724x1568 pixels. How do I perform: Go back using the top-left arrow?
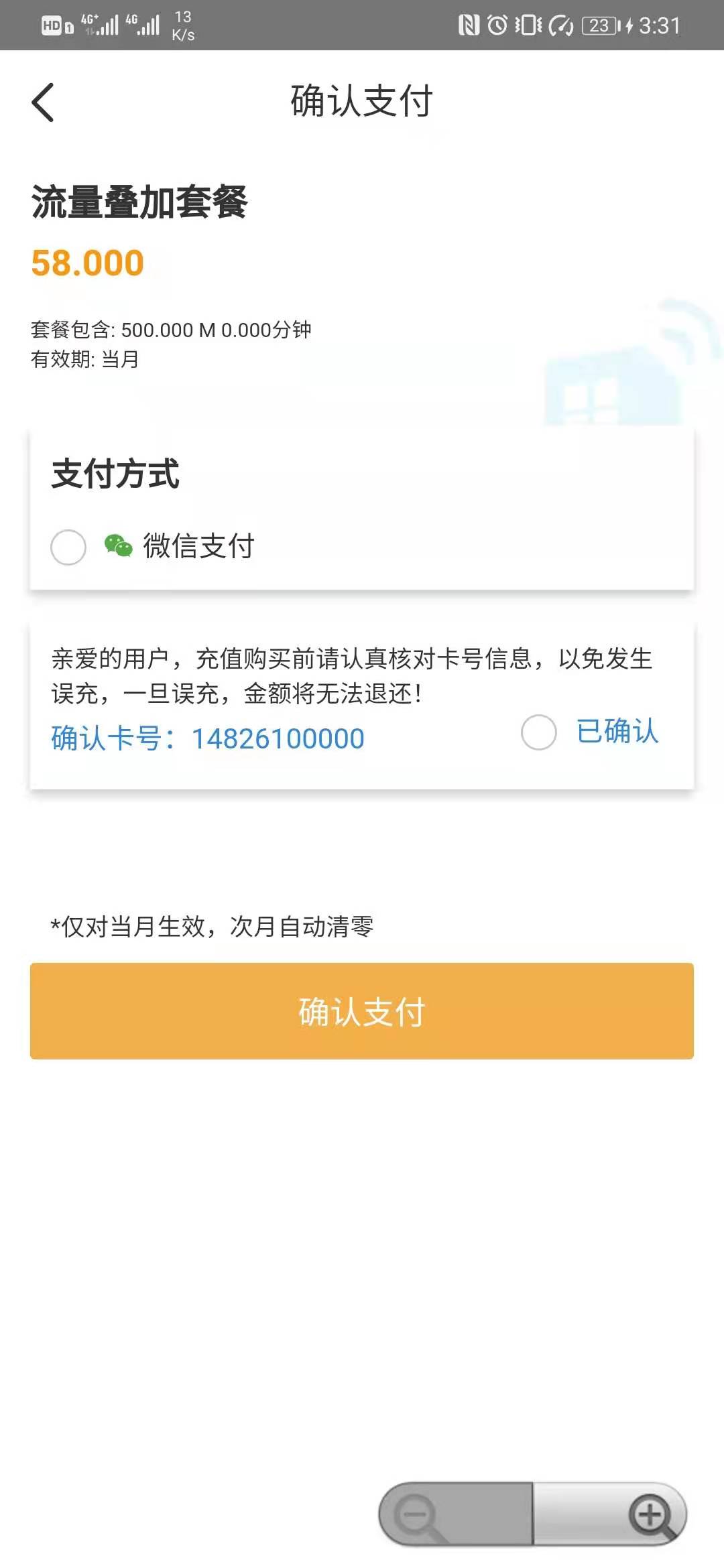coord(43,103)
